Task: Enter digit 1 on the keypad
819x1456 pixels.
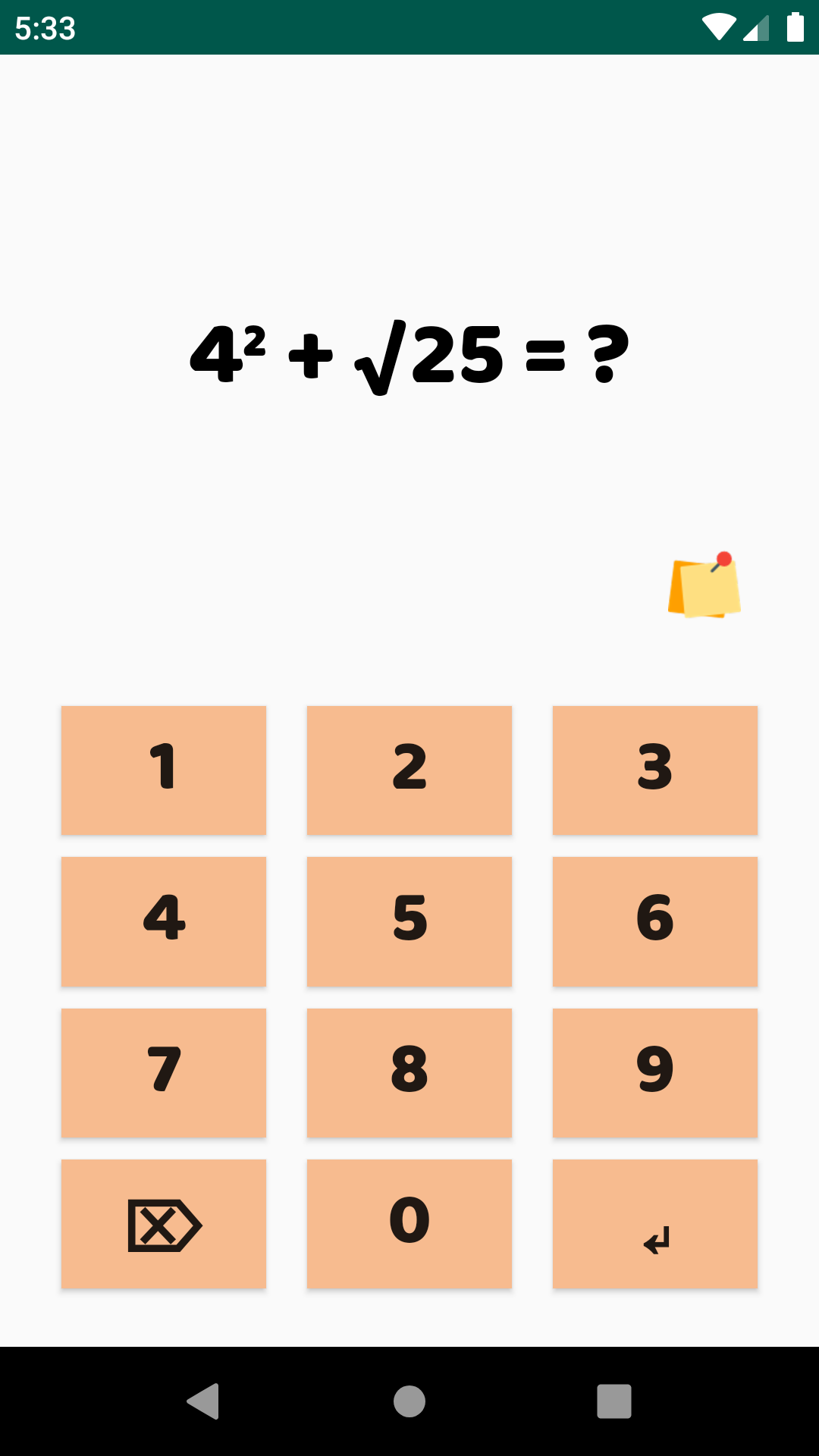Action: click(164, 770)
